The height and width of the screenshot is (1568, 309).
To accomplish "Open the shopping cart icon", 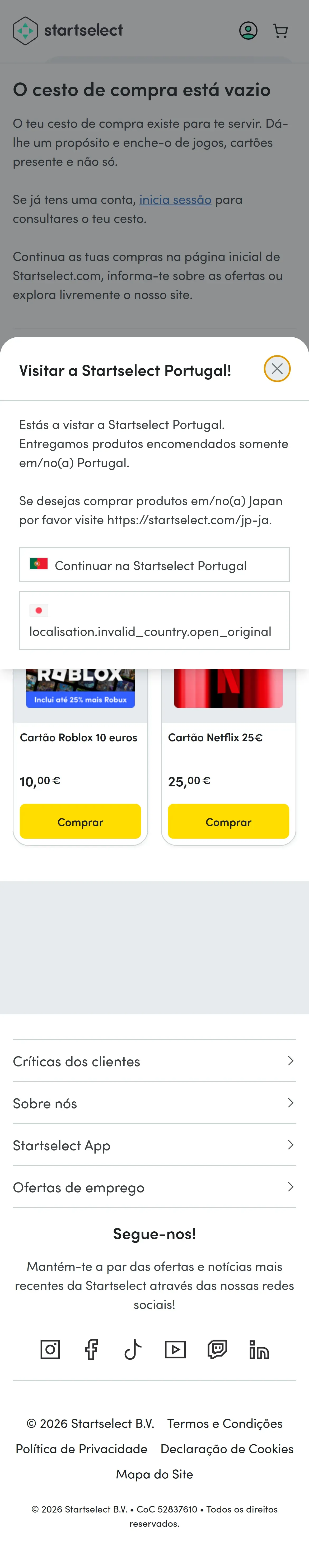I will tap(280, 31).
